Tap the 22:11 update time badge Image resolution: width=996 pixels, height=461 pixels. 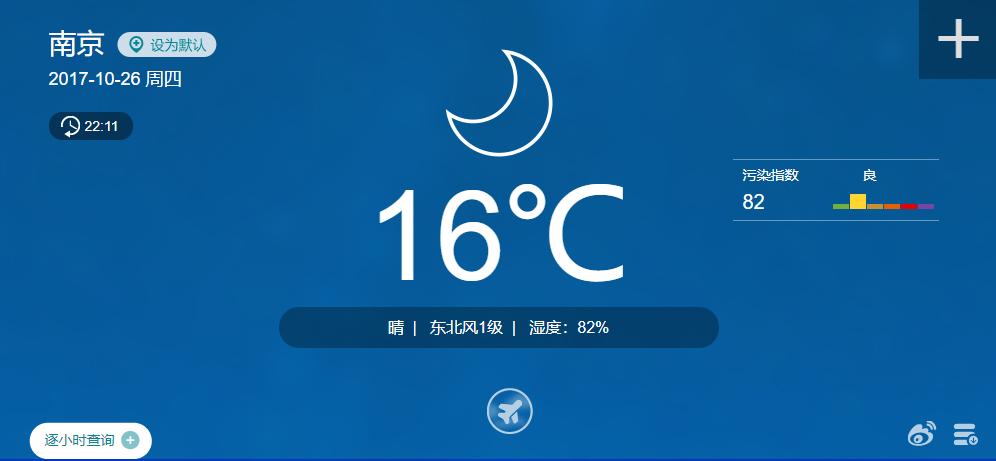(90, 126)
